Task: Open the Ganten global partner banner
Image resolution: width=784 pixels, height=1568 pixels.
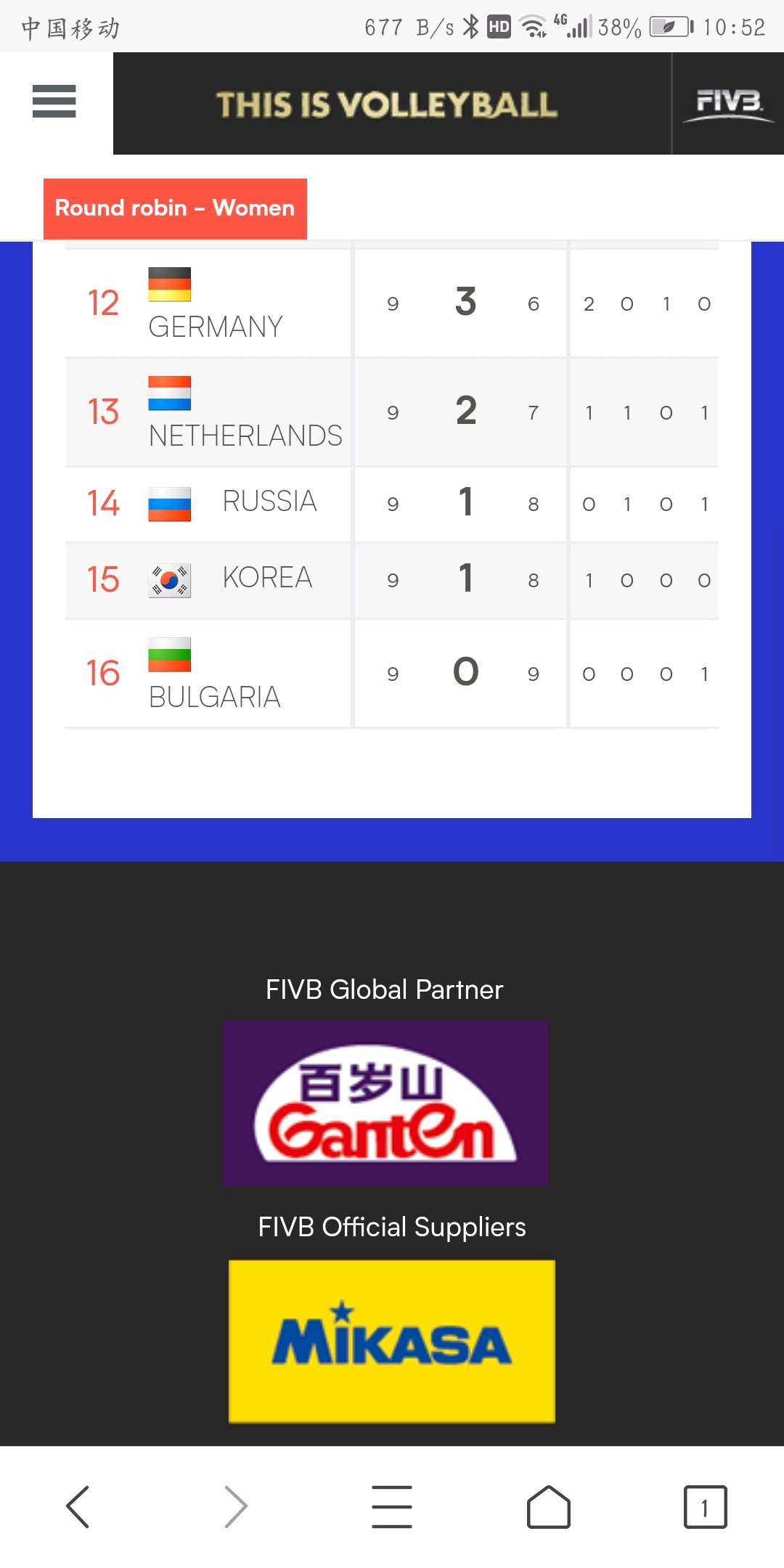Action: click(385, 1103)
